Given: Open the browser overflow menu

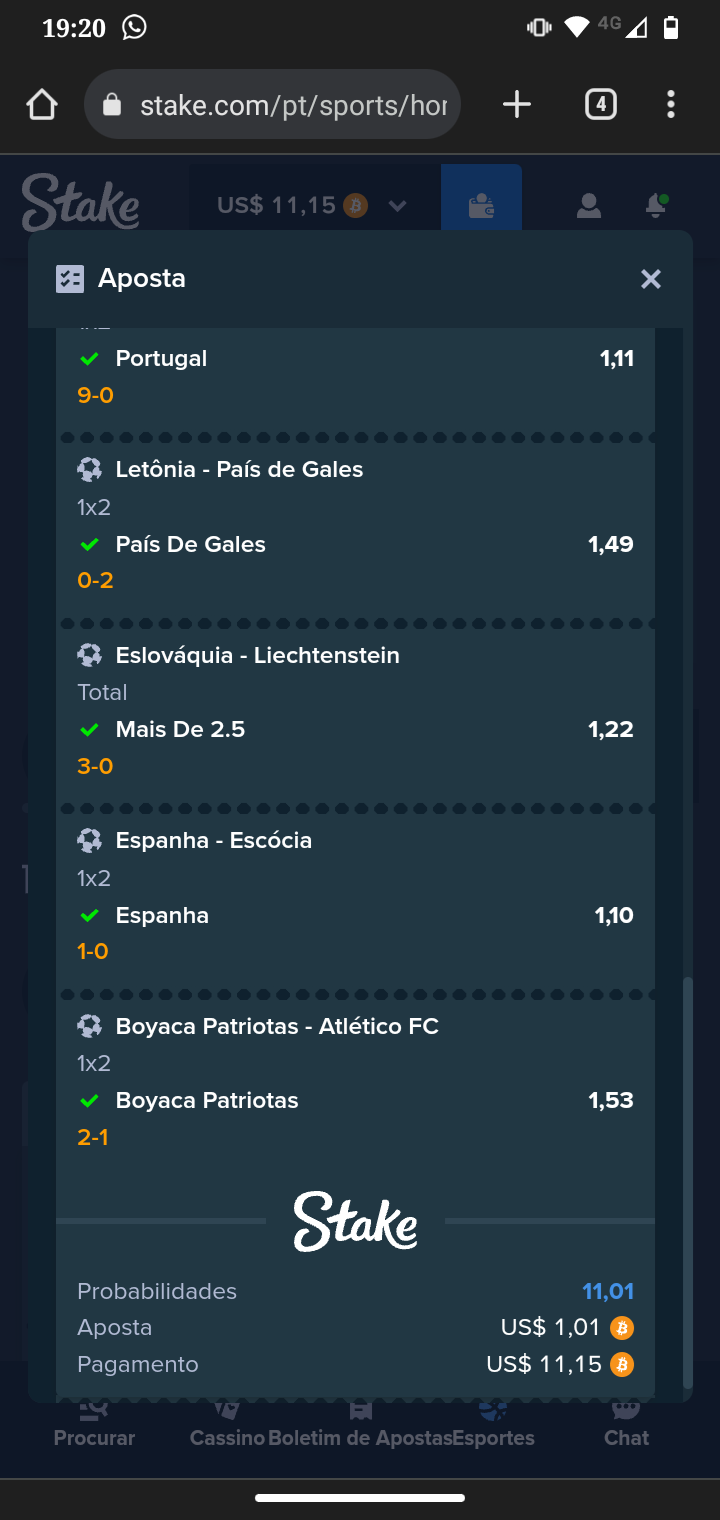Looking at the screenshot, I should [670, 104].
